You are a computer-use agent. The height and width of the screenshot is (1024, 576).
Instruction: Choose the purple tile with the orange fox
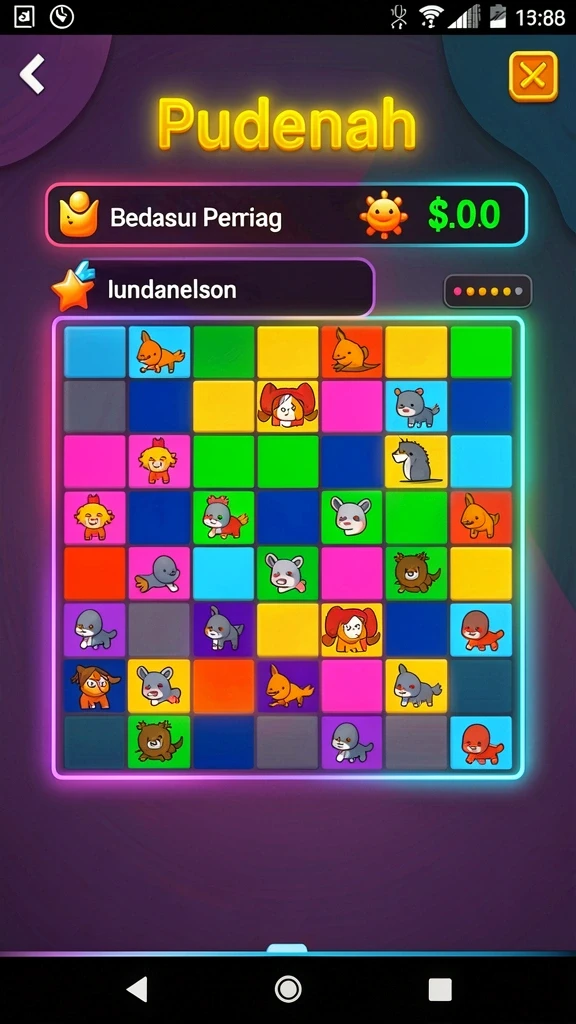pos(288,686)
